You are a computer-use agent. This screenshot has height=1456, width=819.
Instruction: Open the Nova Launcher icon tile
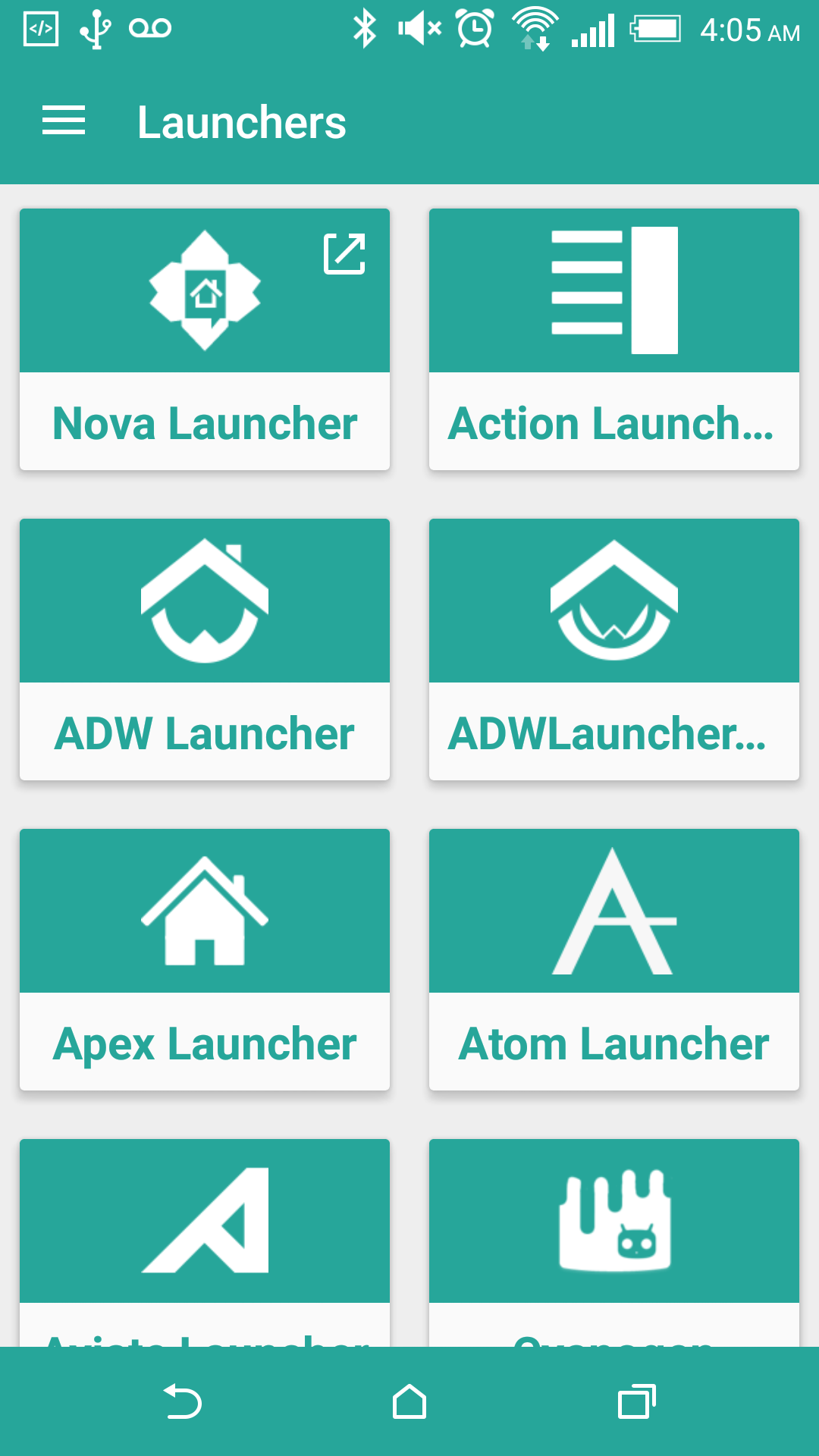coord(205,290)
